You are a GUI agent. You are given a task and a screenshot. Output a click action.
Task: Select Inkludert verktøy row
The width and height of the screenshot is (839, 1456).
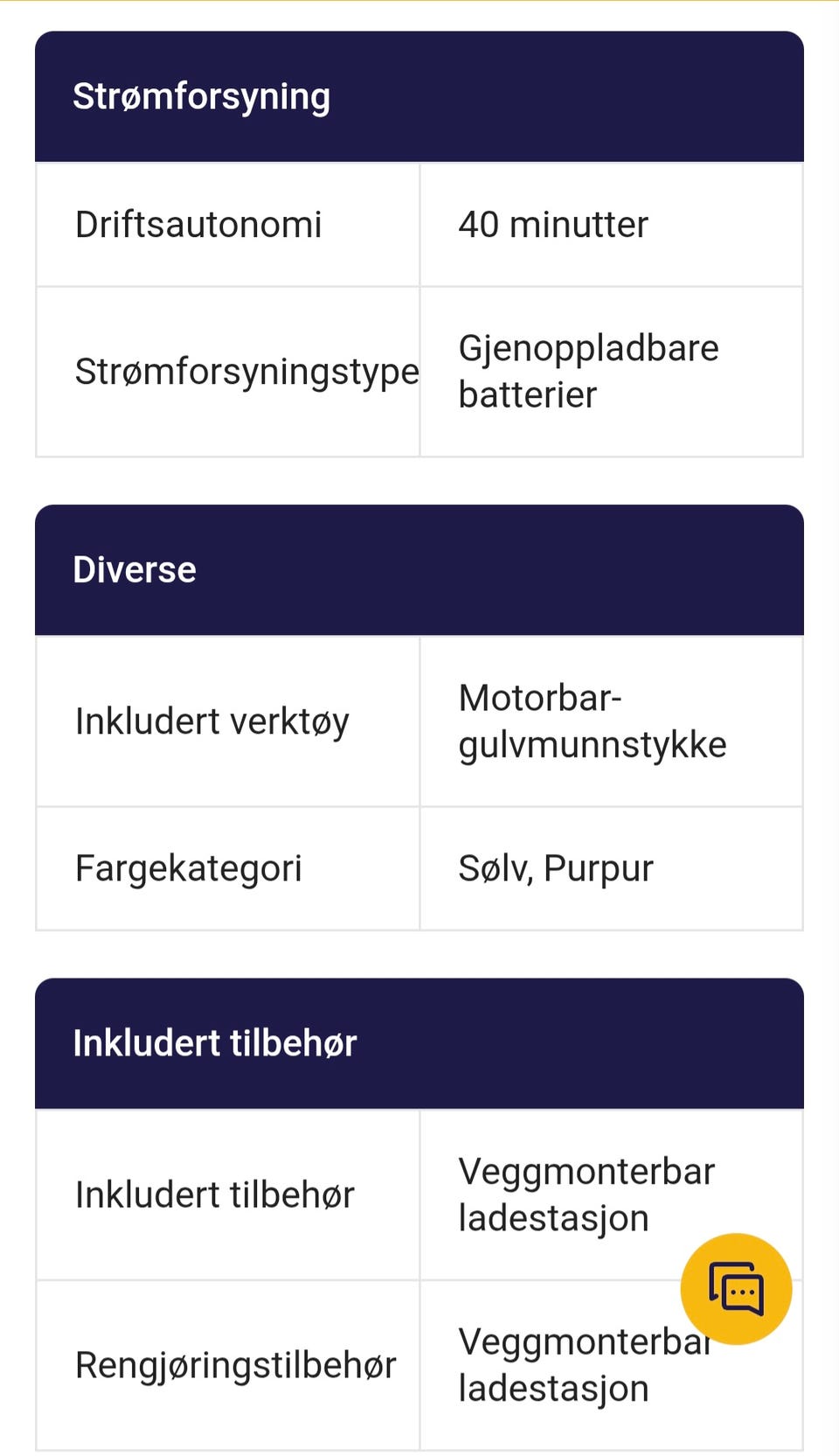click(x=213, y=721)
